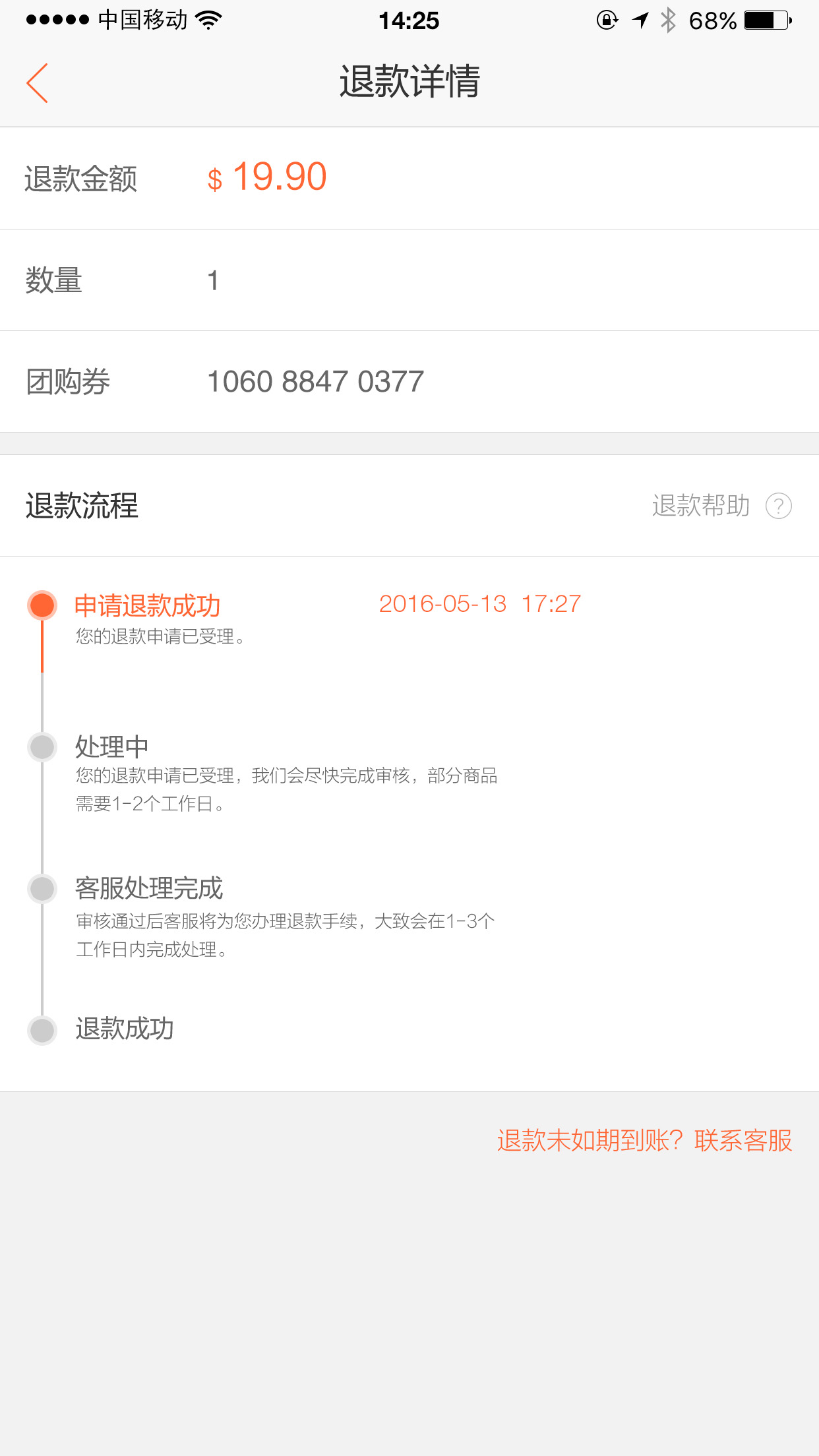Viewport: 819px width, 1456px height.
Task: Go back using the orange back arrow
Action: pyautogui.click(x=38, y=83)
